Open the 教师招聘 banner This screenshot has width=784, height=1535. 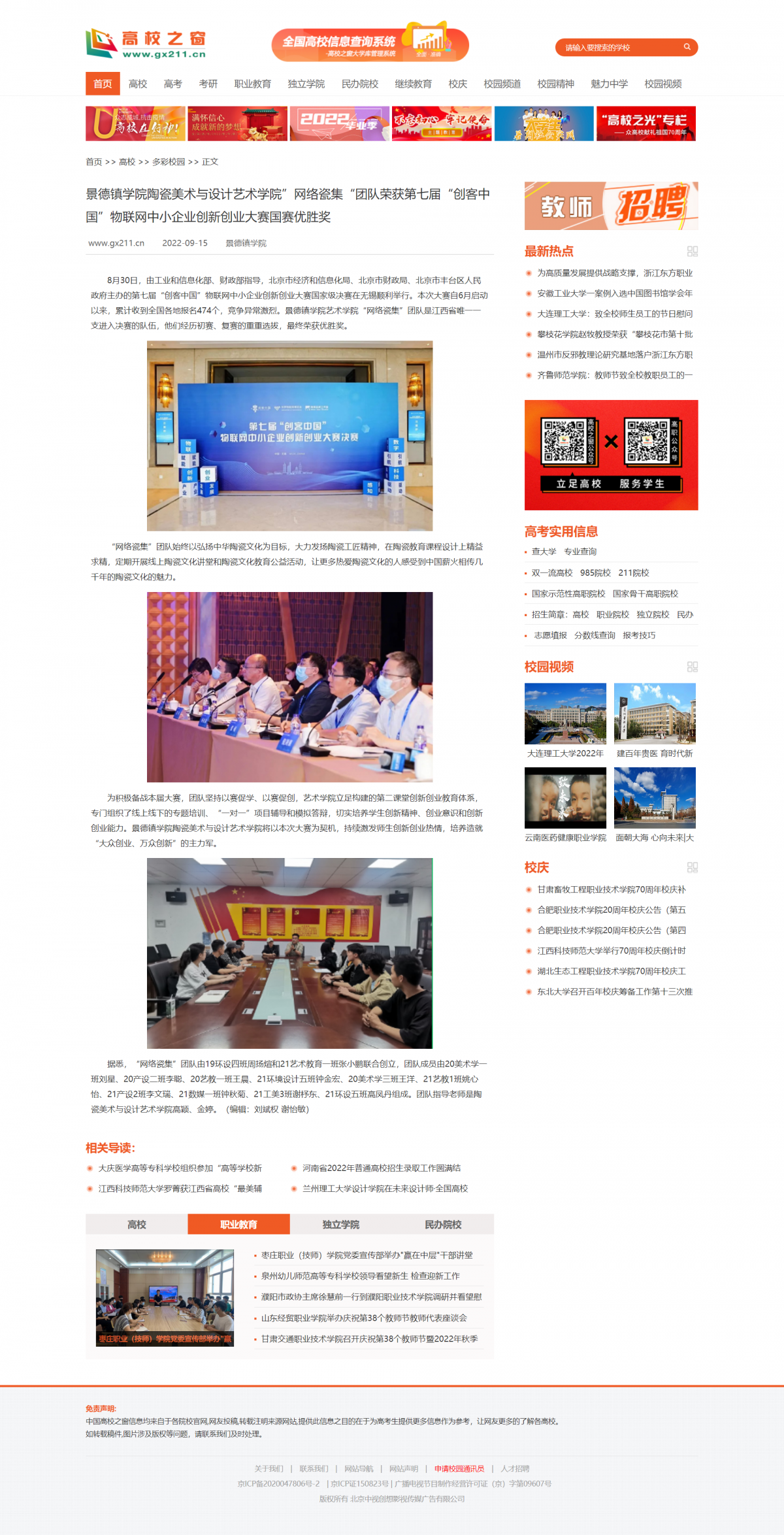[611, 206]
